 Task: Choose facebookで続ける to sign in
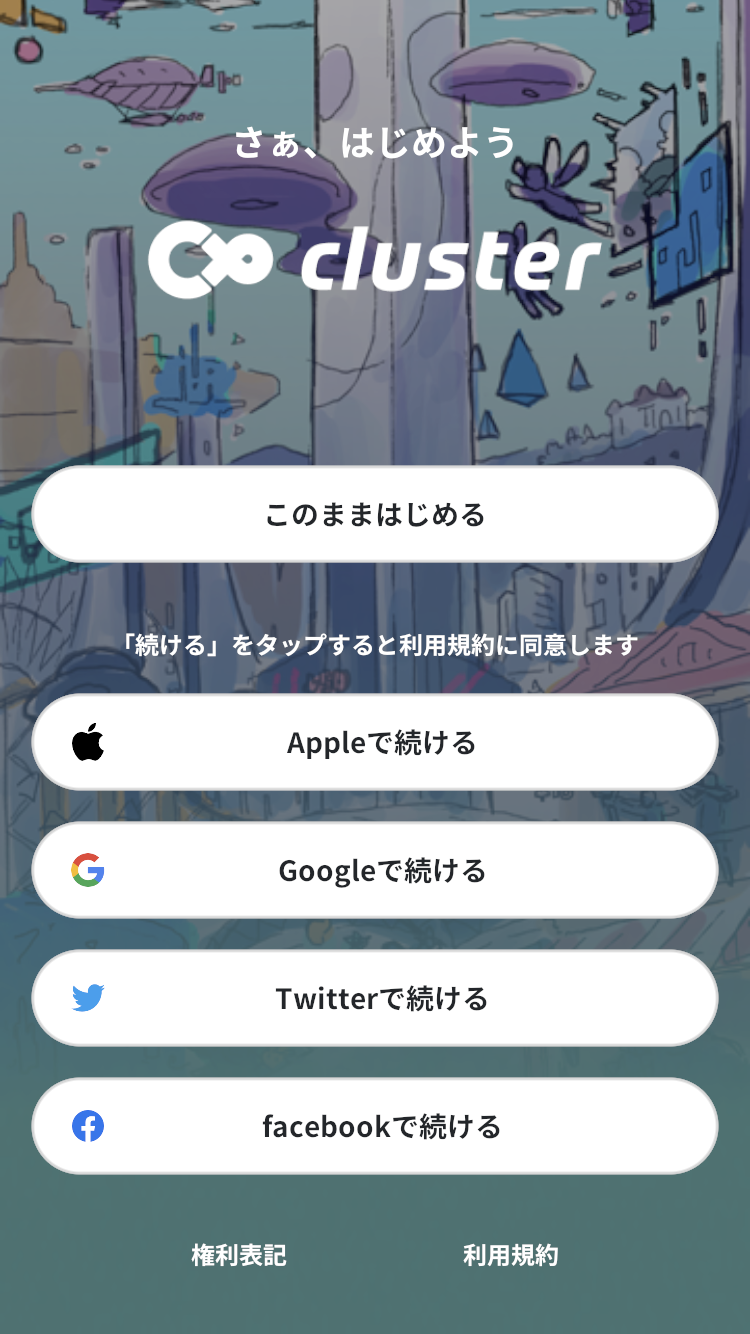click(375, 1126)
